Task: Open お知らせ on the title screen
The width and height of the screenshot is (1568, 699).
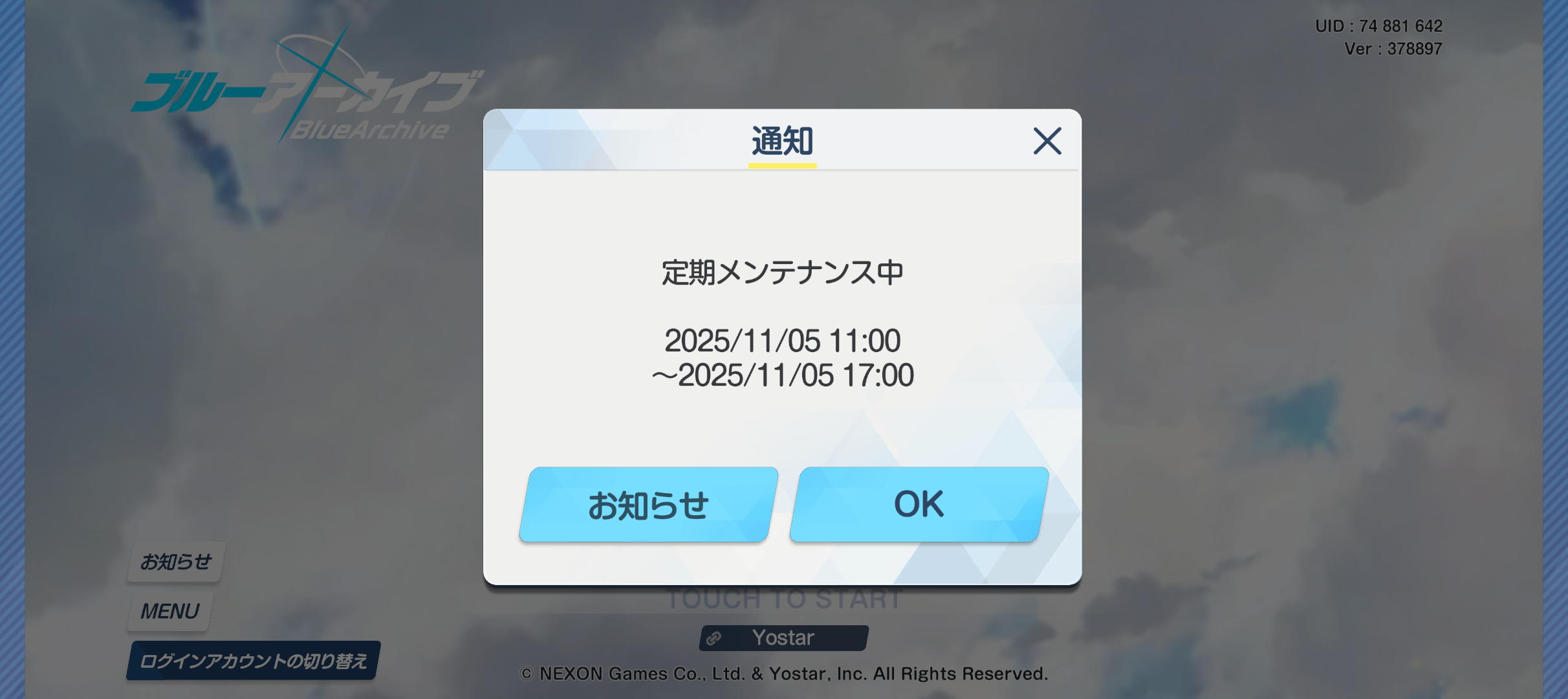Action: pyautogui.click(x=176, y=562)
